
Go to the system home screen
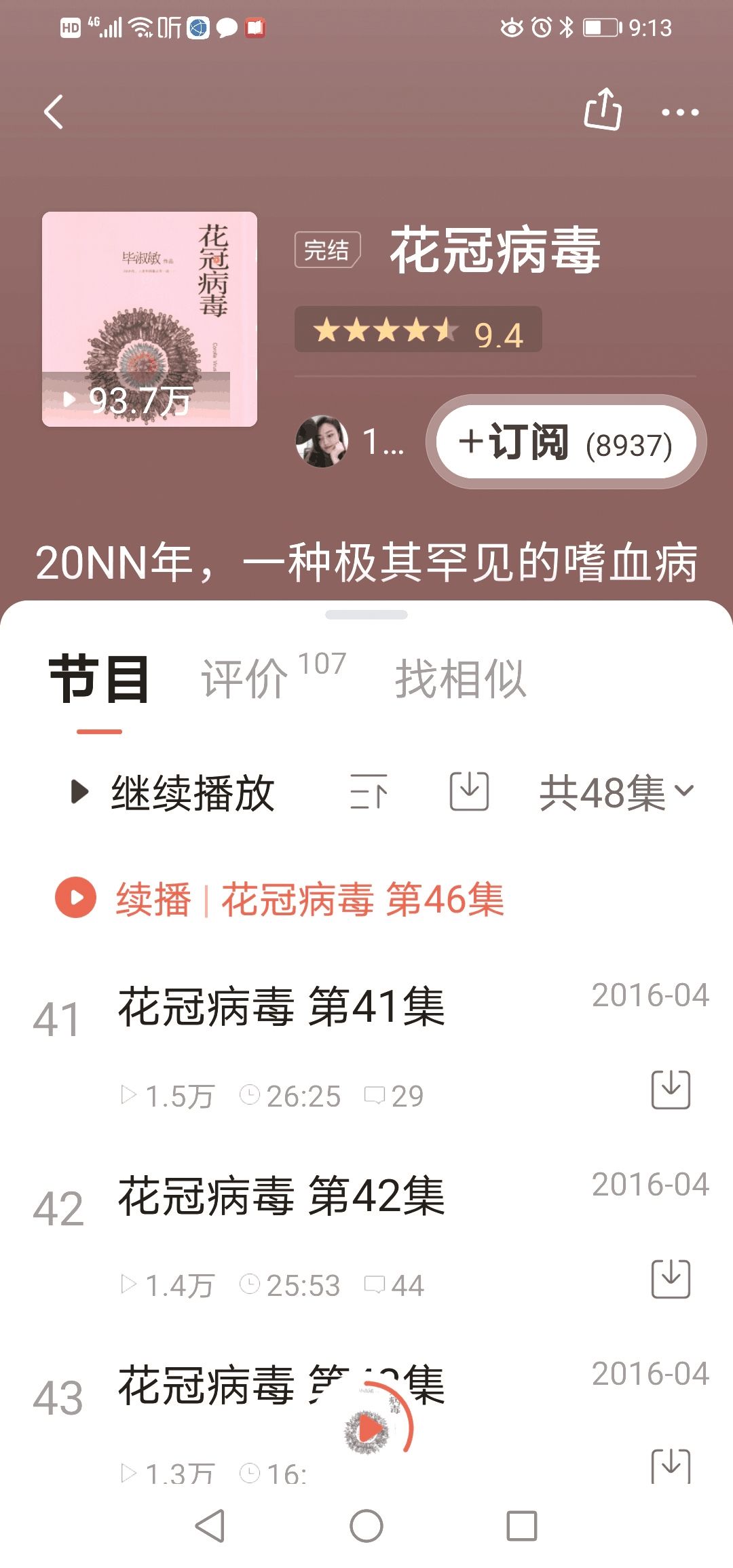coord(366,1527)
